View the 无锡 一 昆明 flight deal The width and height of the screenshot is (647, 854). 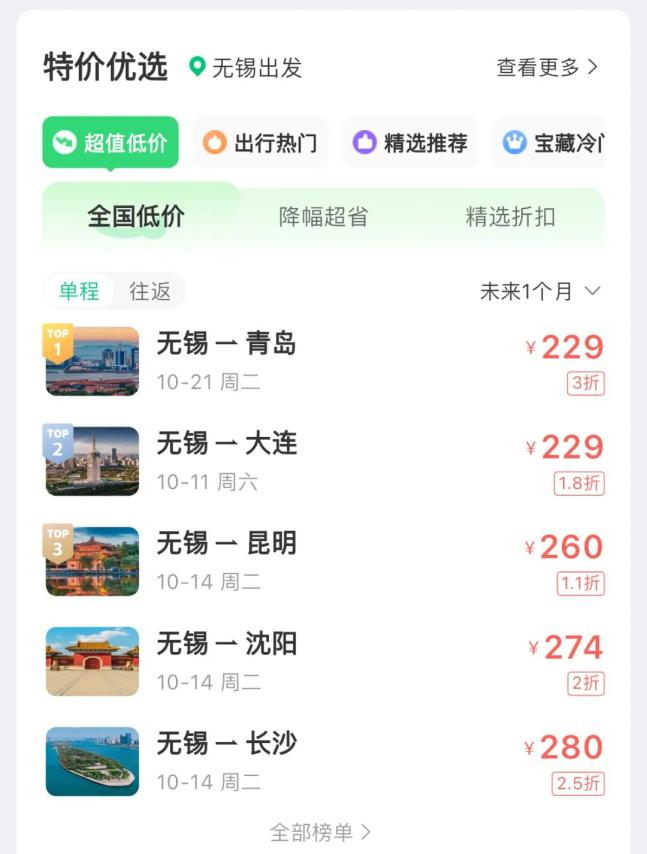[324, 560]
